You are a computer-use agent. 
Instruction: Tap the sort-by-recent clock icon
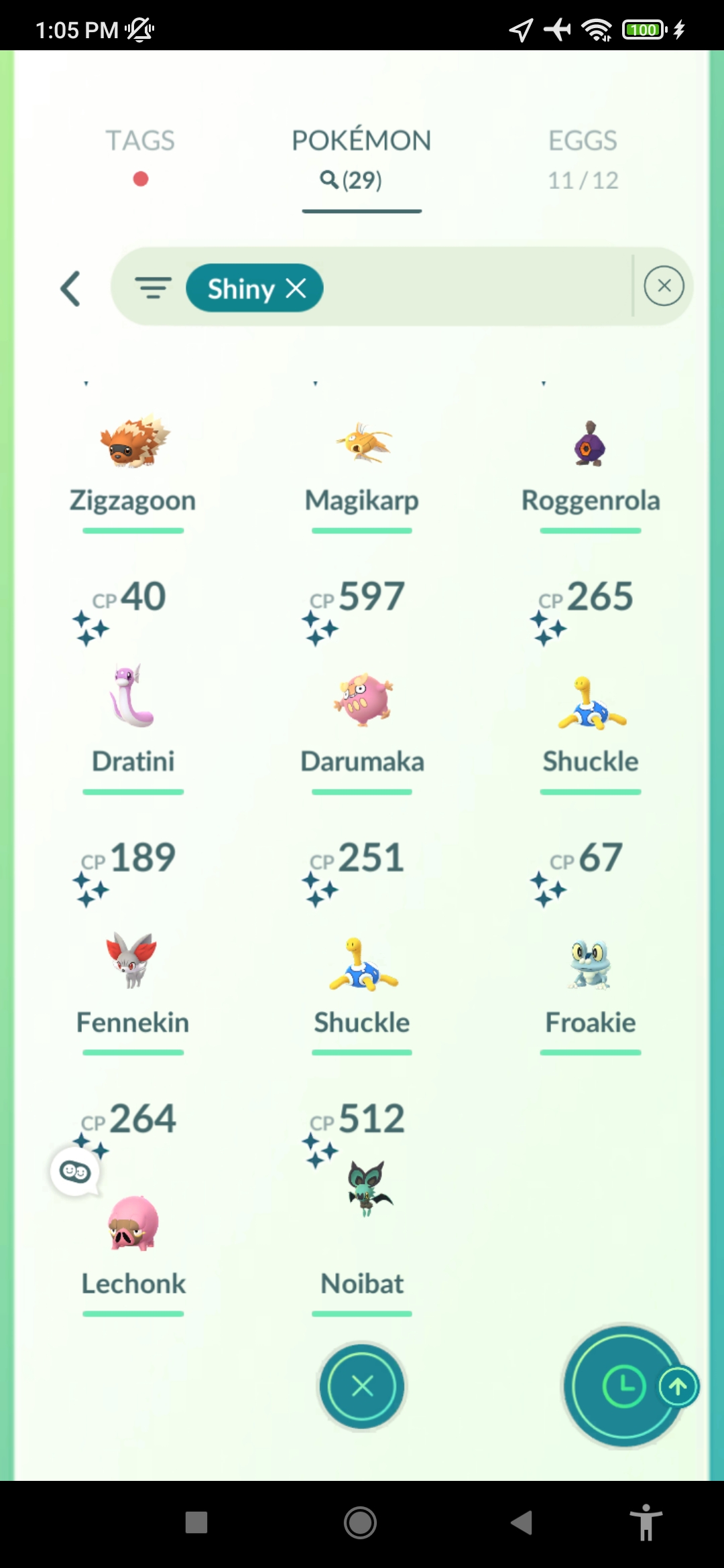(x=623, y=1386)
